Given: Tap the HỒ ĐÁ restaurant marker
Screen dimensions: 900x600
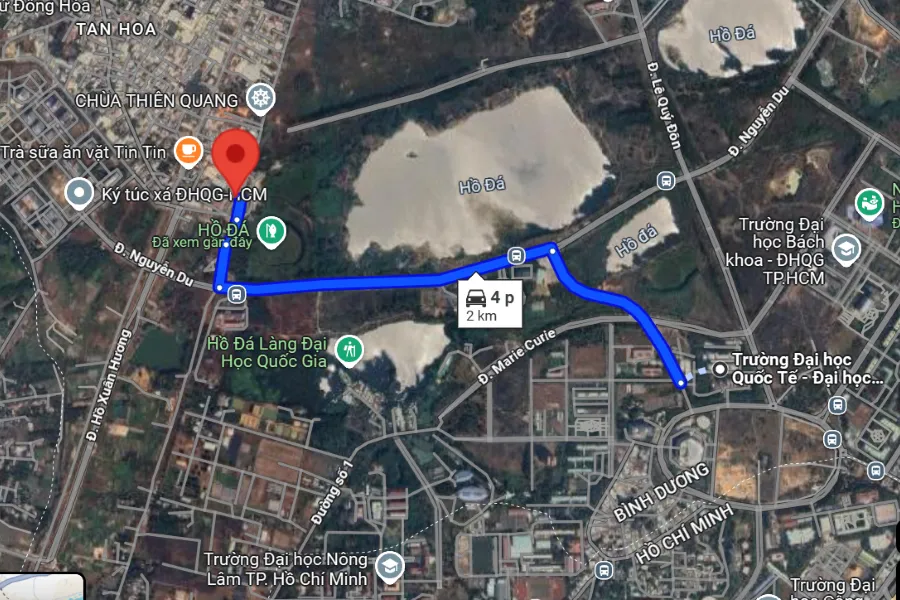Looking at the screenshot, I should click(x=267, y=232).
